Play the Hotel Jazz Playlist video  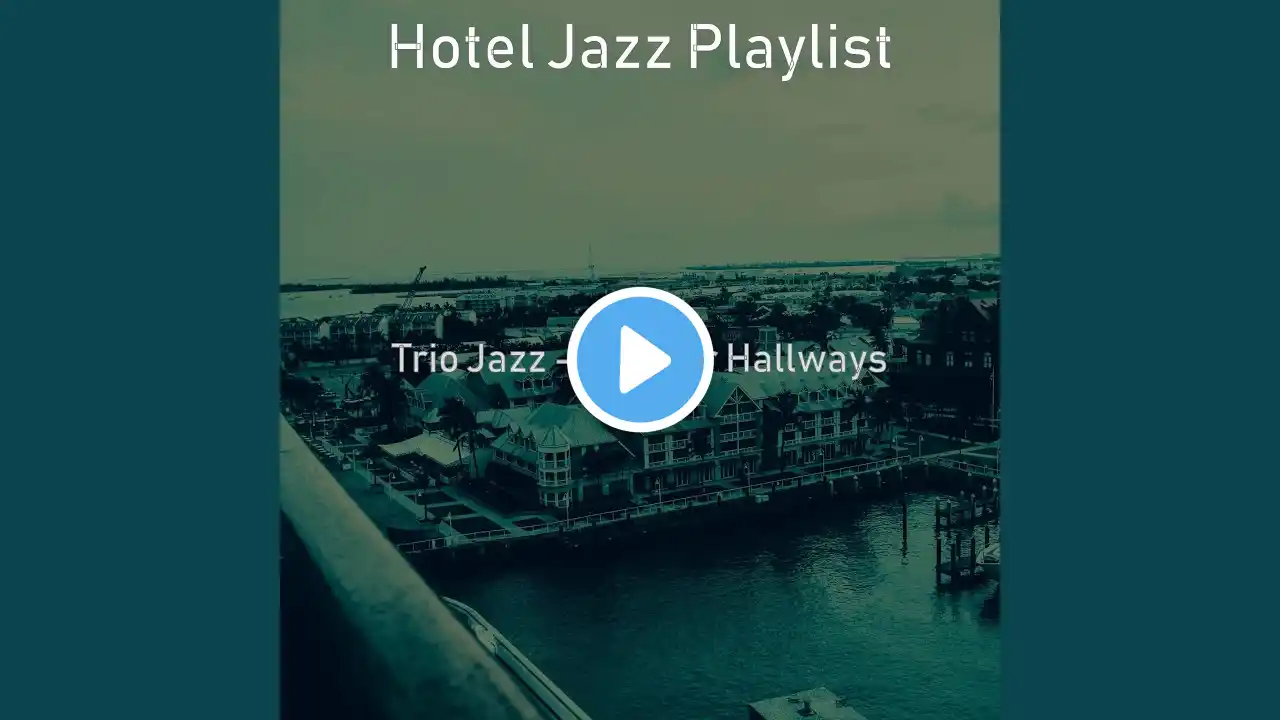(x=640, y=360)
